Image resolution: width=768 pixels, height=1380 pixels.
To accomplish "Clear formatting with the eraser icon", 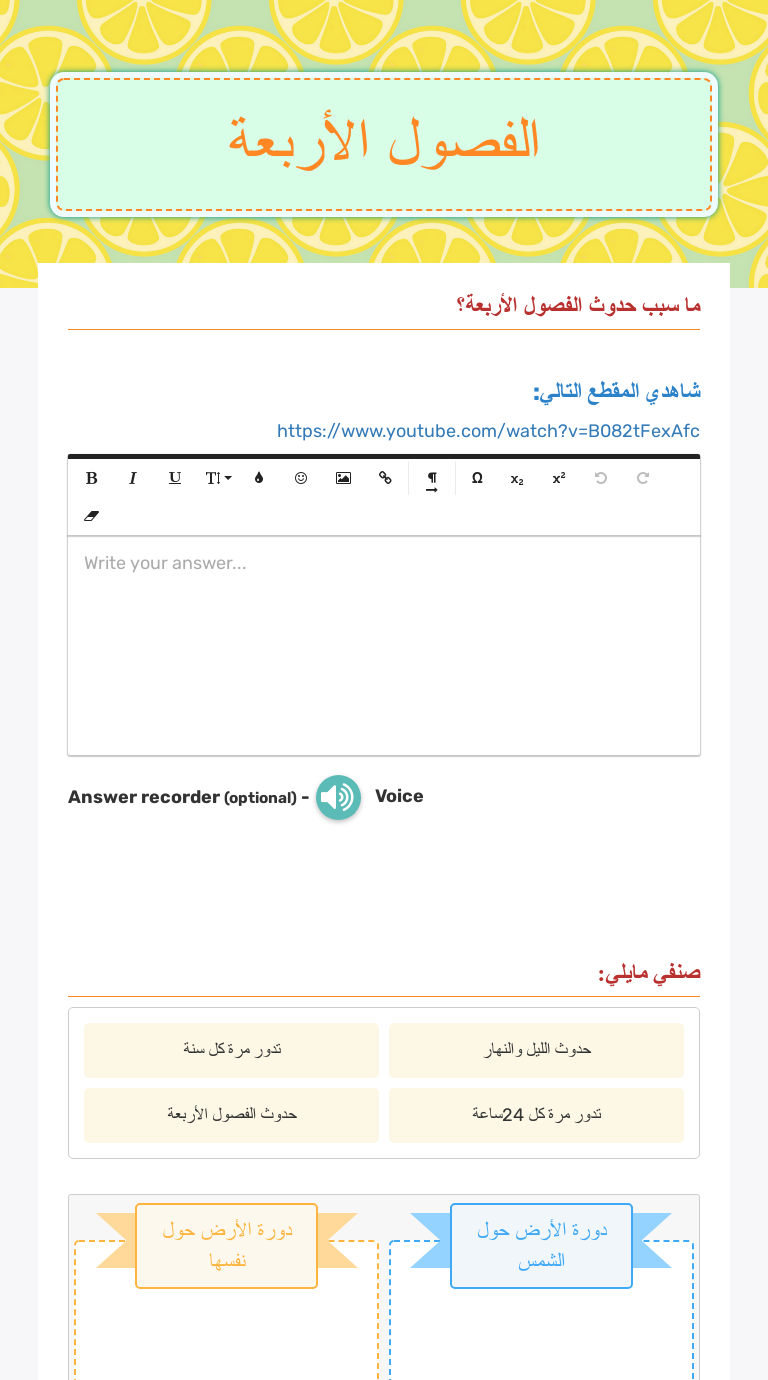I will coord(91,516).
